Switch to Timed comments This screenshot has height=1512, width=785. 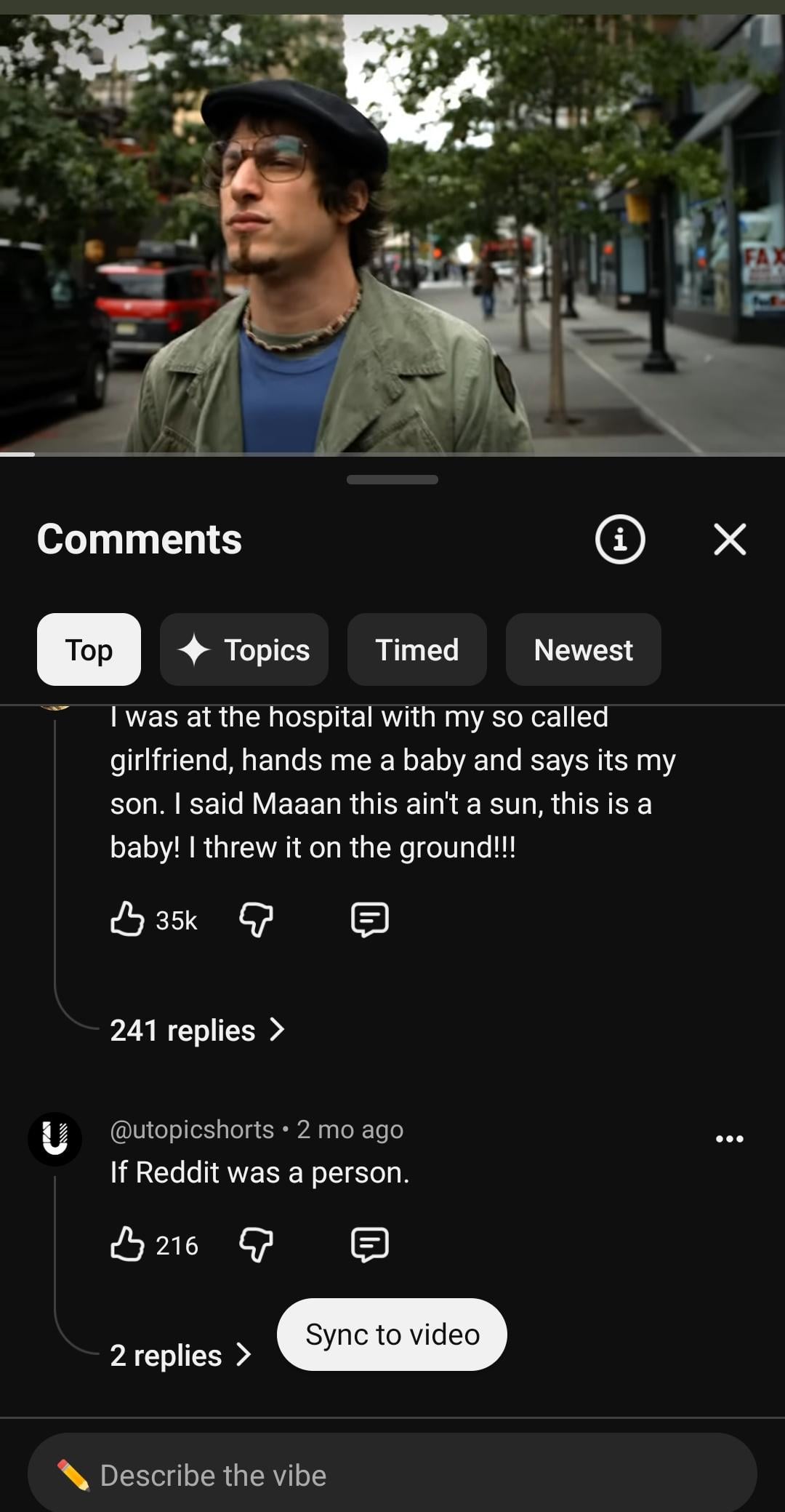[x=416, y=649]
